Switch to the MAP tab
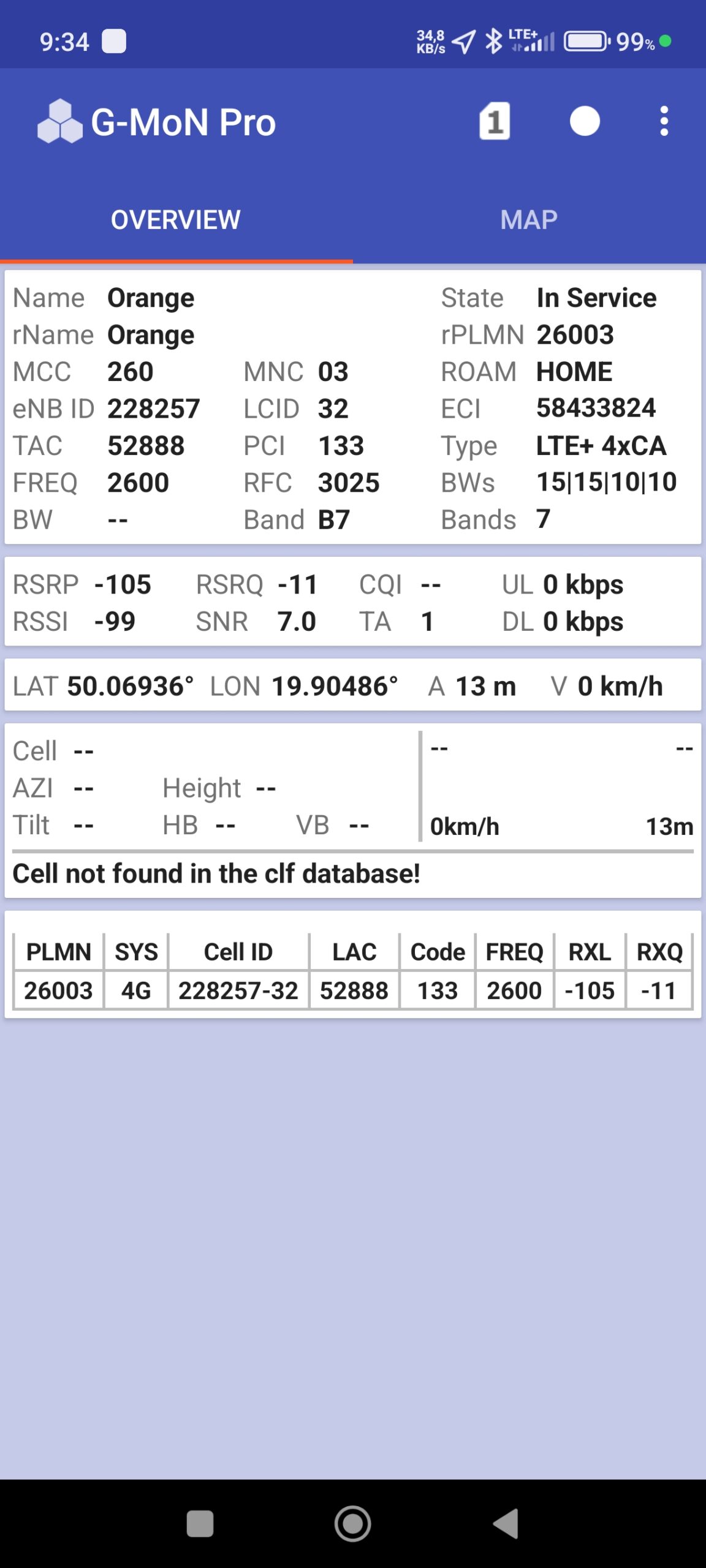 [x=529, y=220]
